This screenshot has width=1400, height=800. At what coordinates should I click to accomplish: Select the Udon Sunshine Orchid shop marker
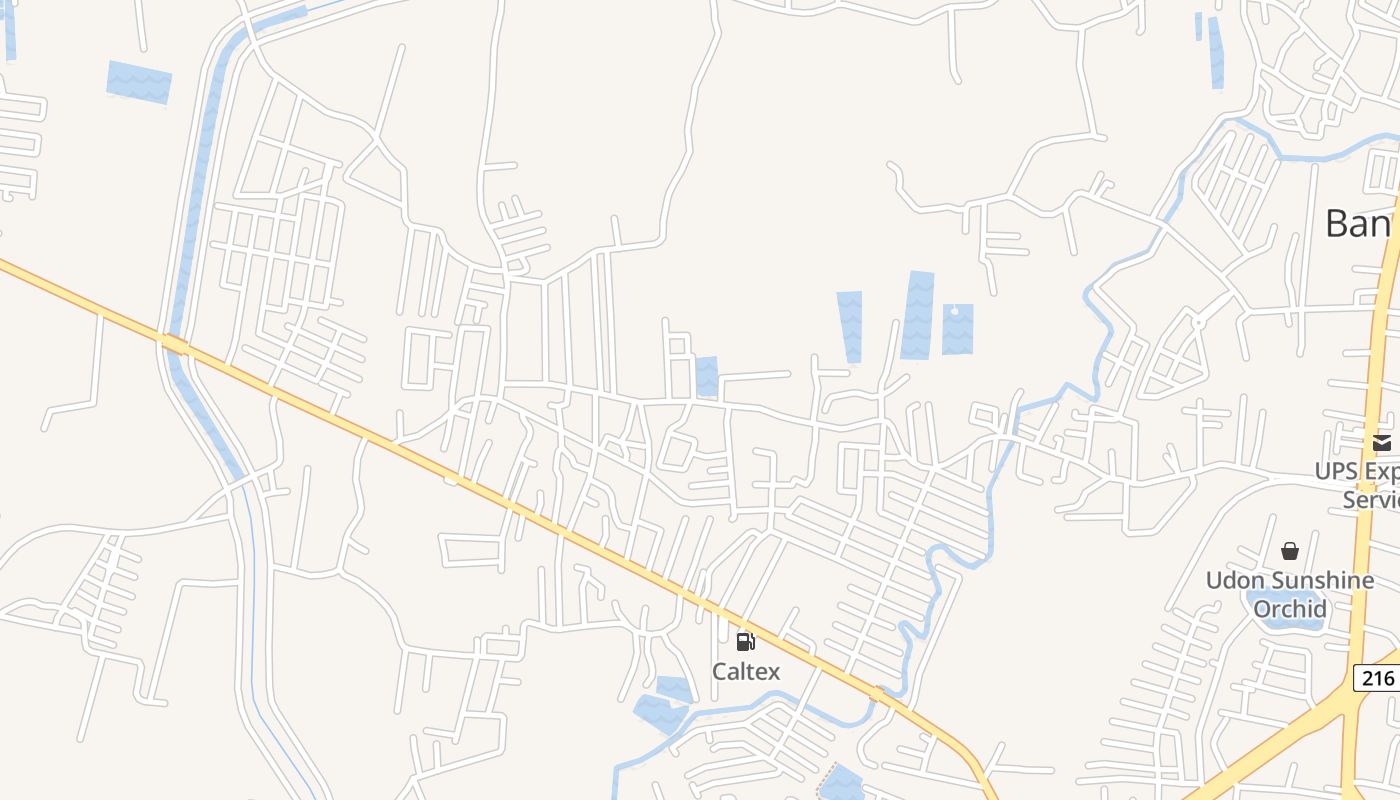coord(1290,551)
